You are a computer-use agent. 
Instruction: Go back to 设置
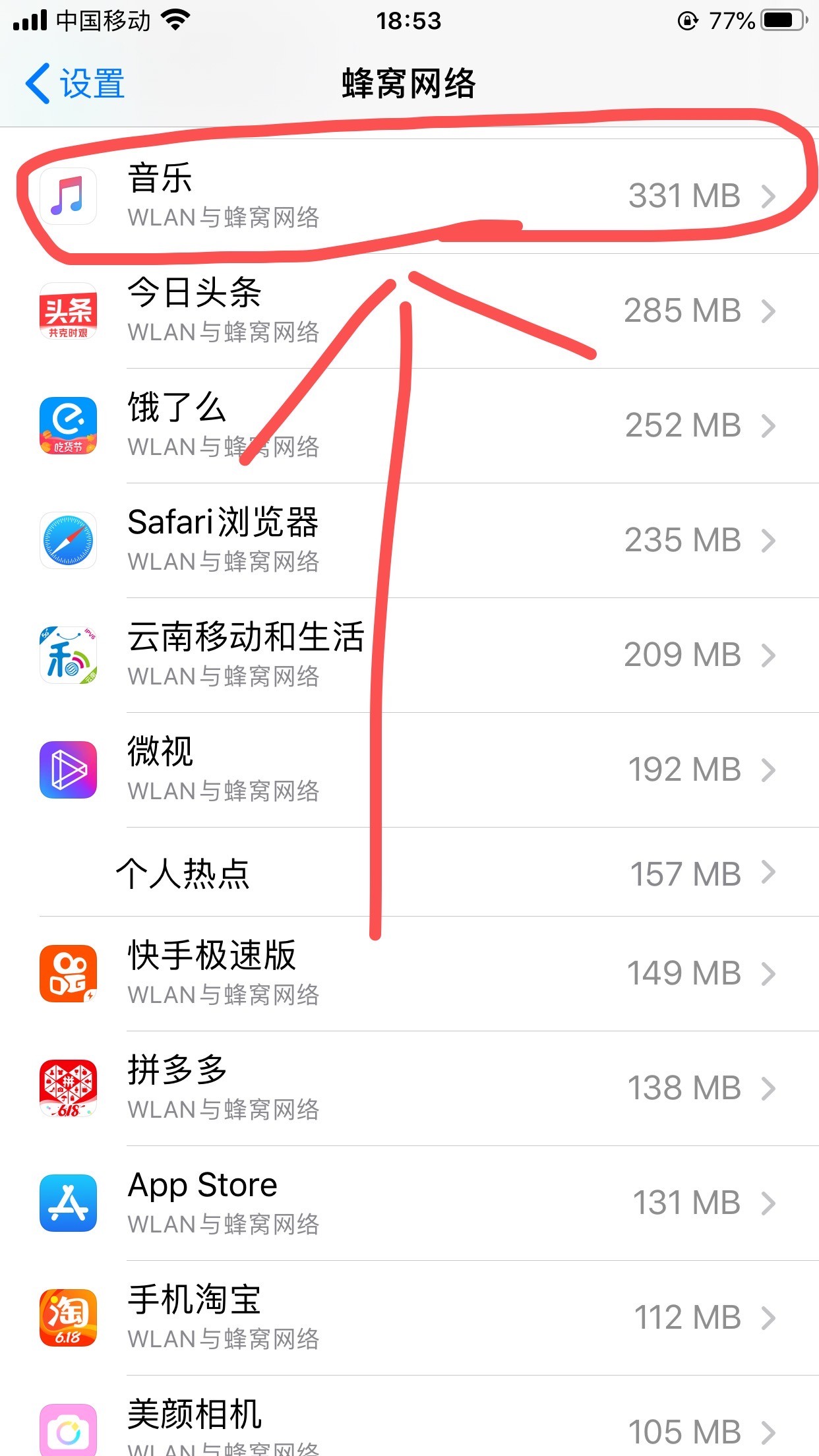75,84
